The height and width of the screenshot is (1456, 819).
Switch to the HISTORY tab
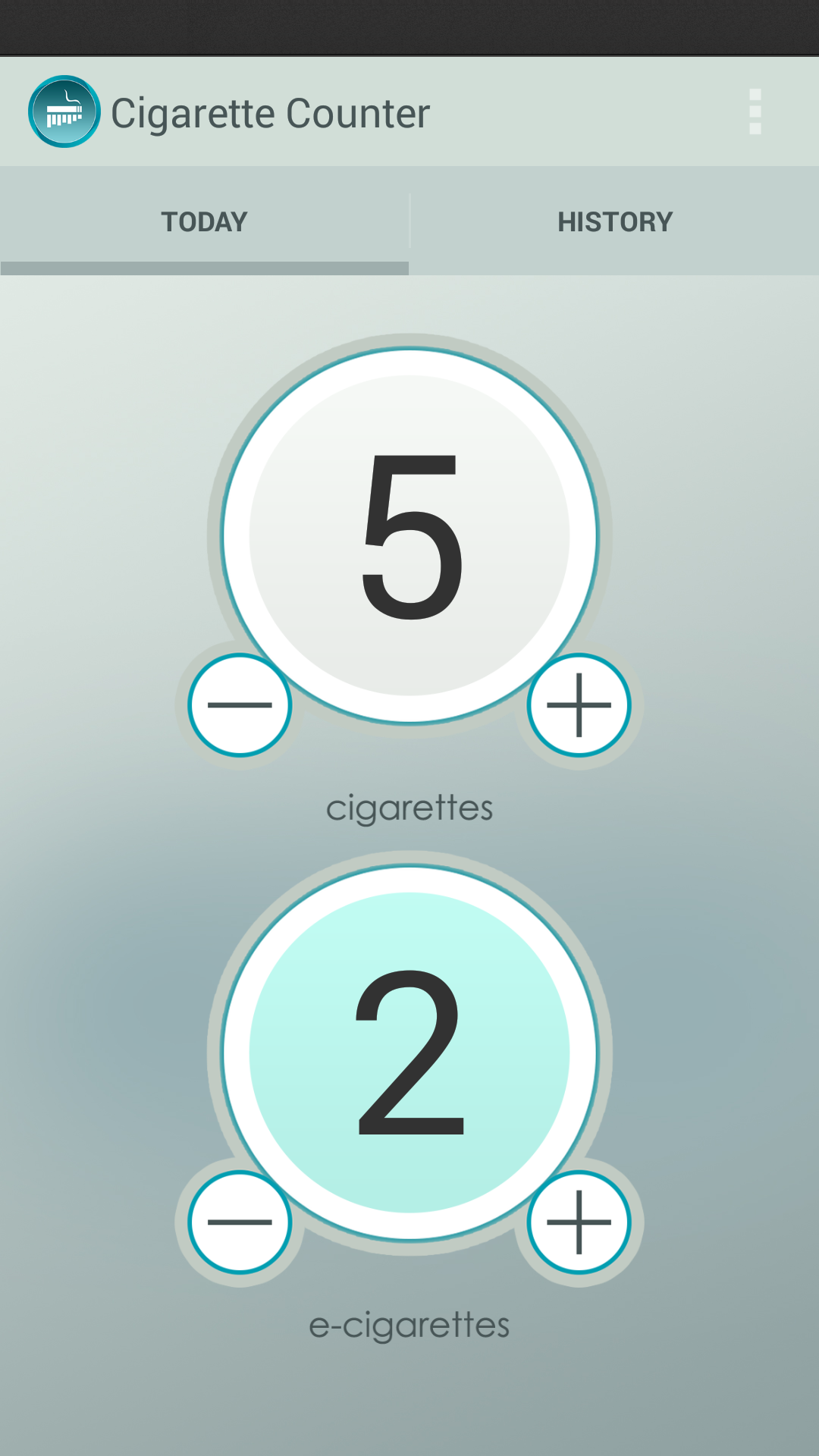(x=614, y=221)
